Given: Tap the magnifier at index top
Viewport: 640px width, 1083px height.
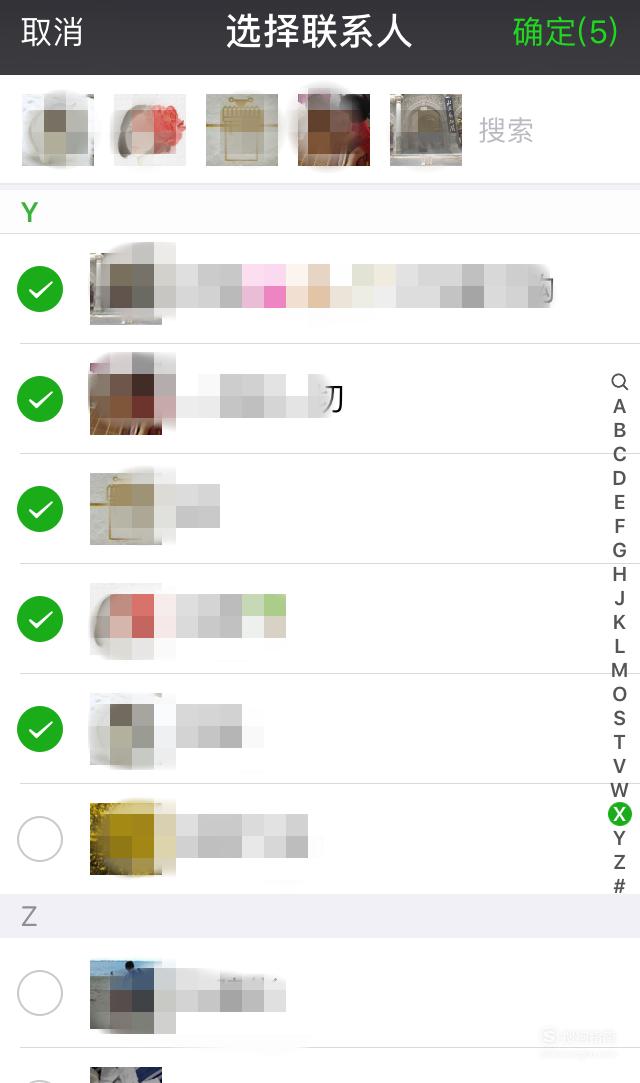Looking at the screenshot, I should 619,382.
